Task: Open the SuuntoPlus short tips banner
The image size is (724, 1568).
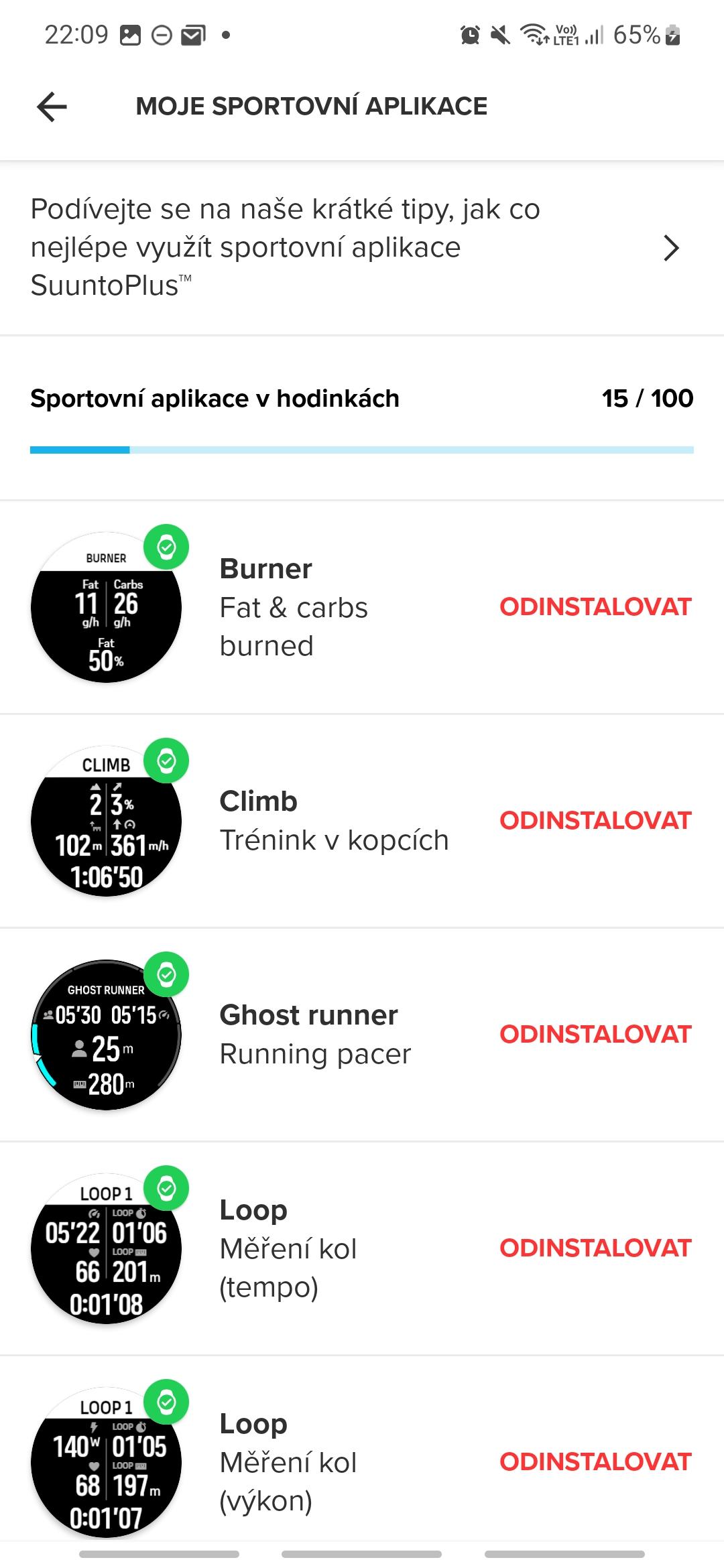Action: (x=362, y=248)
